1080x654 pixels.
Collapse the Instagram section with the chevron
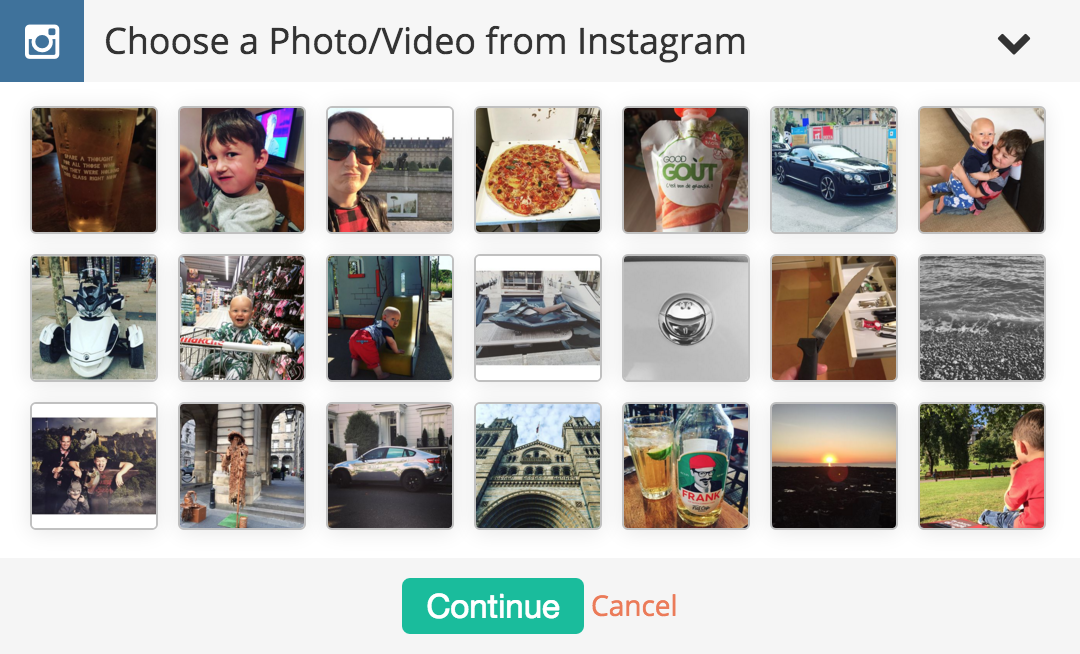click(x=1013, y=43)
